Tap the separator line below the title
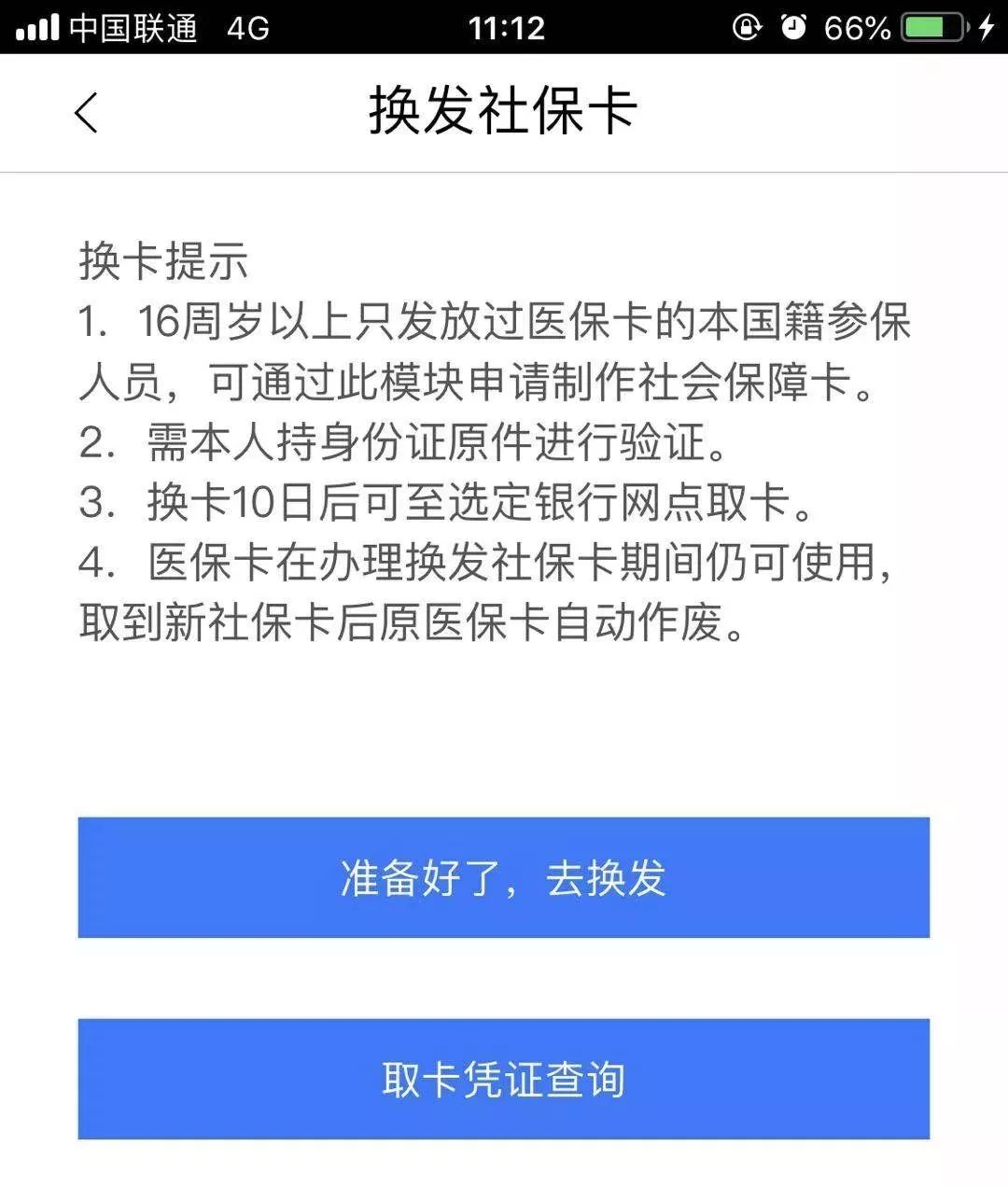This screenshot has height=1187, width=1008. [504, 171]
